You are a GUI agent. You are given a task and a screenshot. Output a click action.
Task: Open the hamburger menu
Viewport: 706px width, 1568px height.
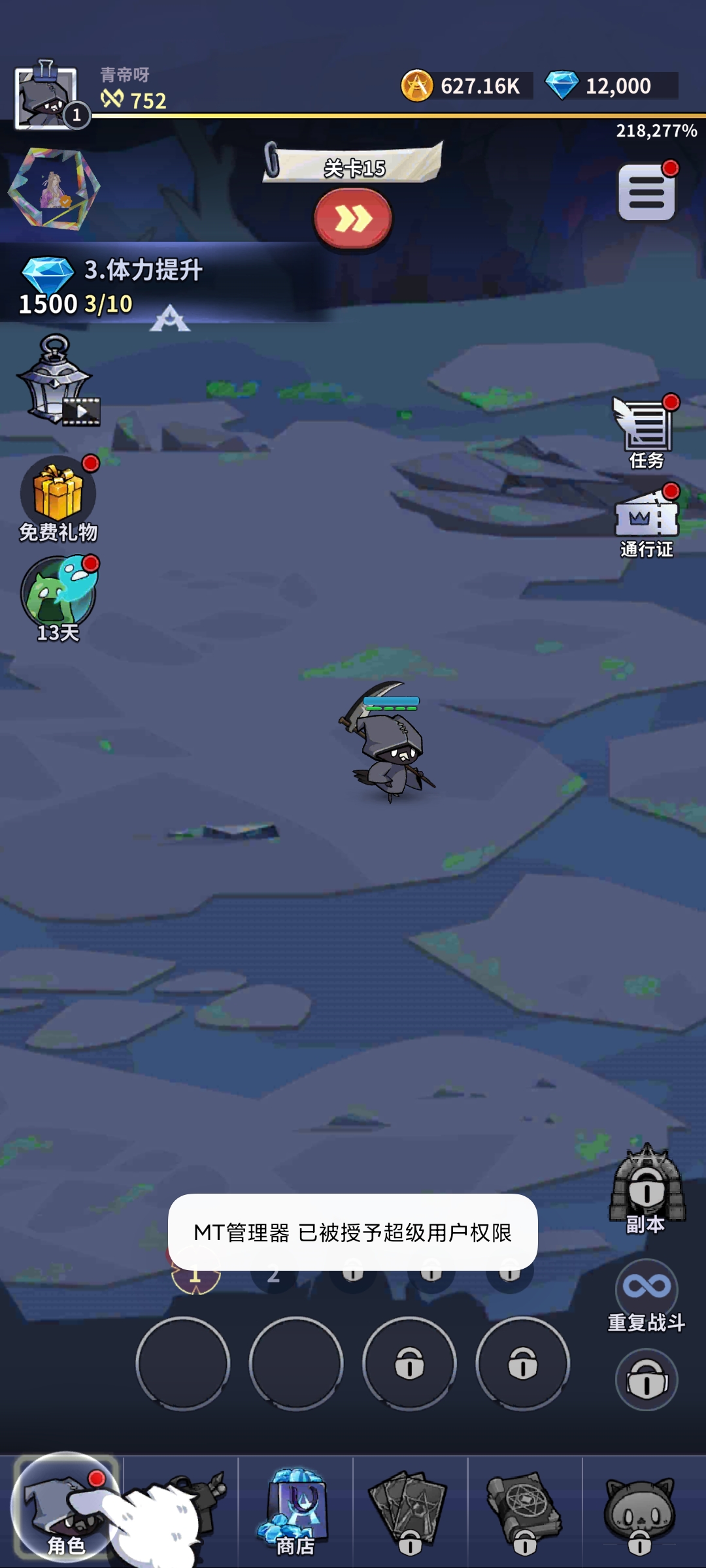point(647,193)
